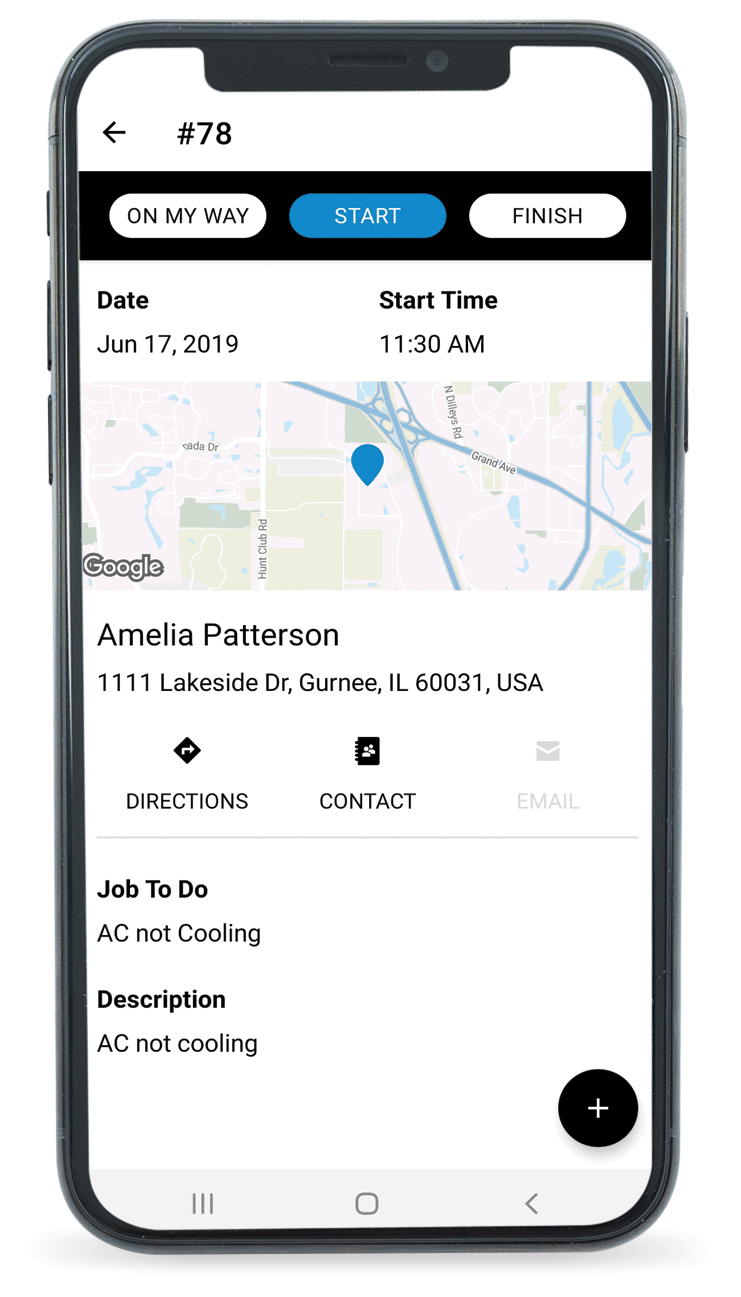This screenshot has height=1297, width=741.
Task: Email the customer
Action: [x=547, y=774]
